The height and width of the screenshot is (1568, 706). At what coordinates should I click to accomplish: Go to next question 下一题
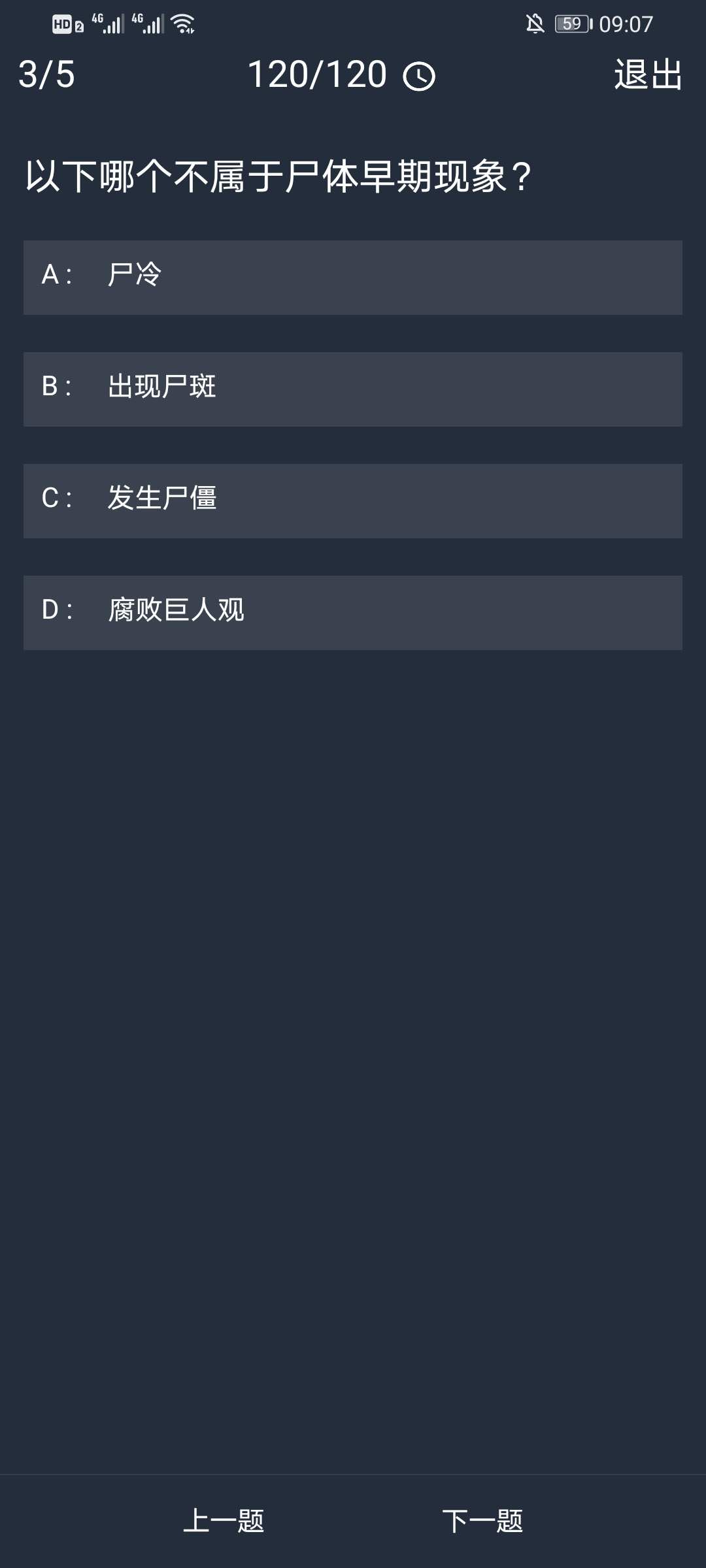482,1521
